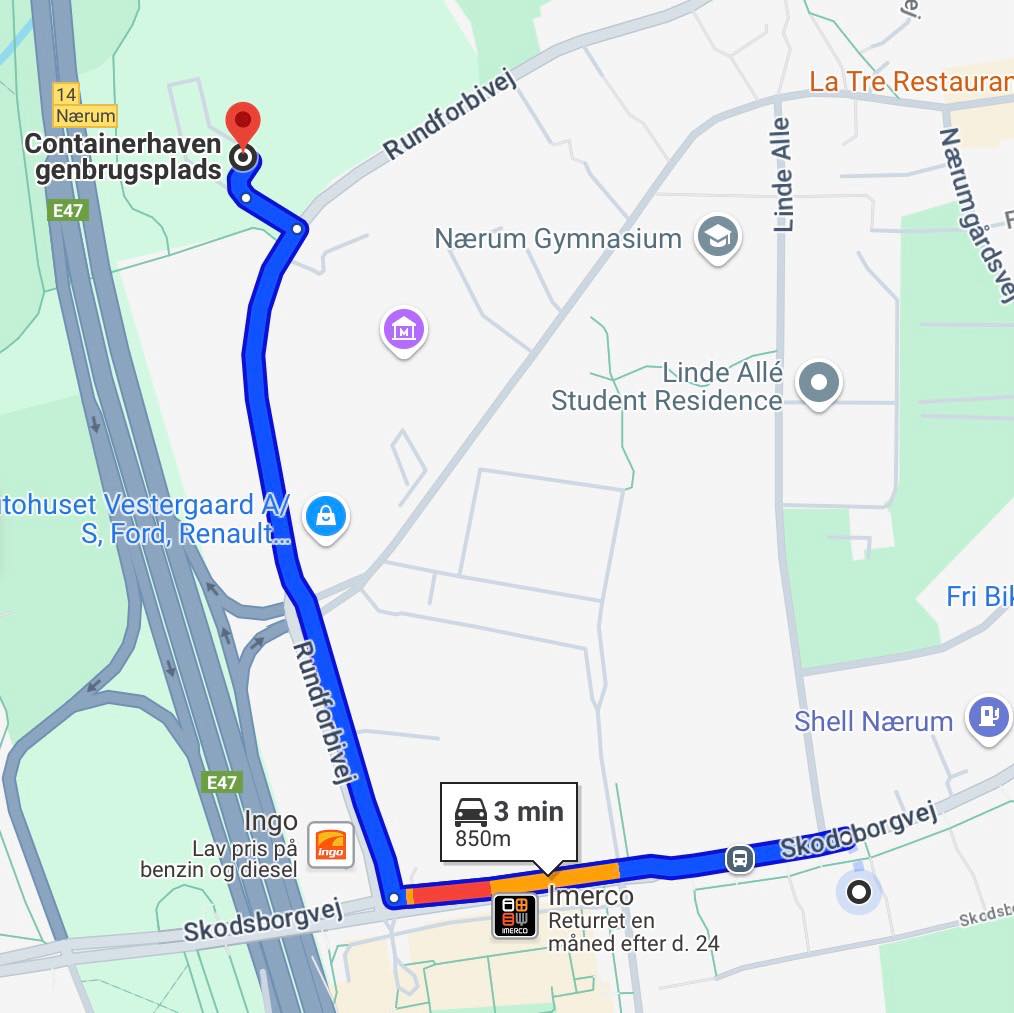
Task: Tap the route starting point circle
Action: [858, 892]
